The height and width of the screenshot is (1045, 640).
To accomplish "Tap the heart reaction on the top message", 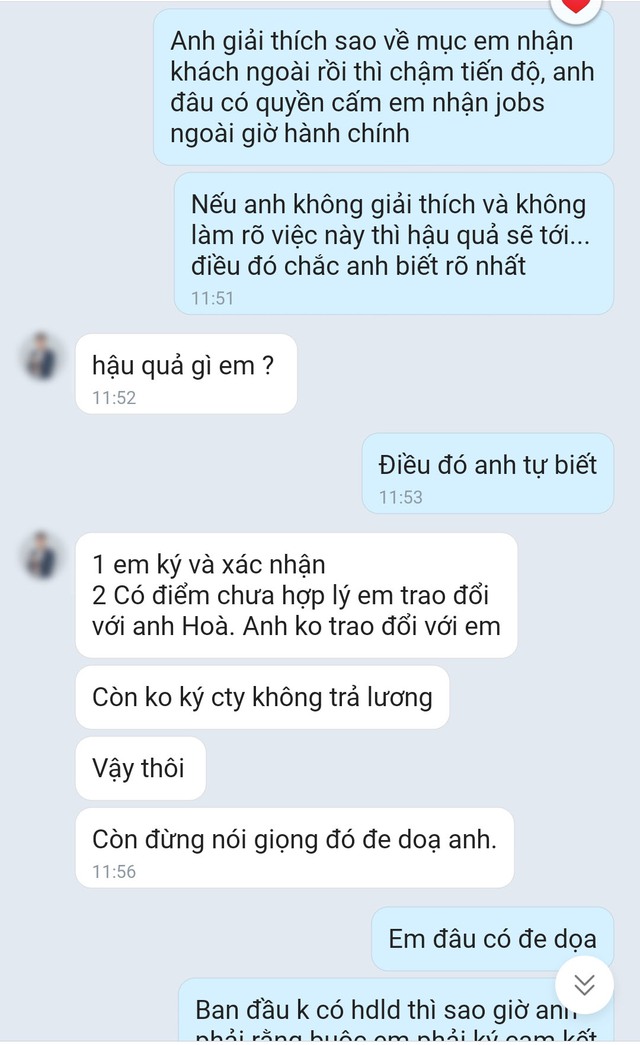I will click(x=576, y=7).
